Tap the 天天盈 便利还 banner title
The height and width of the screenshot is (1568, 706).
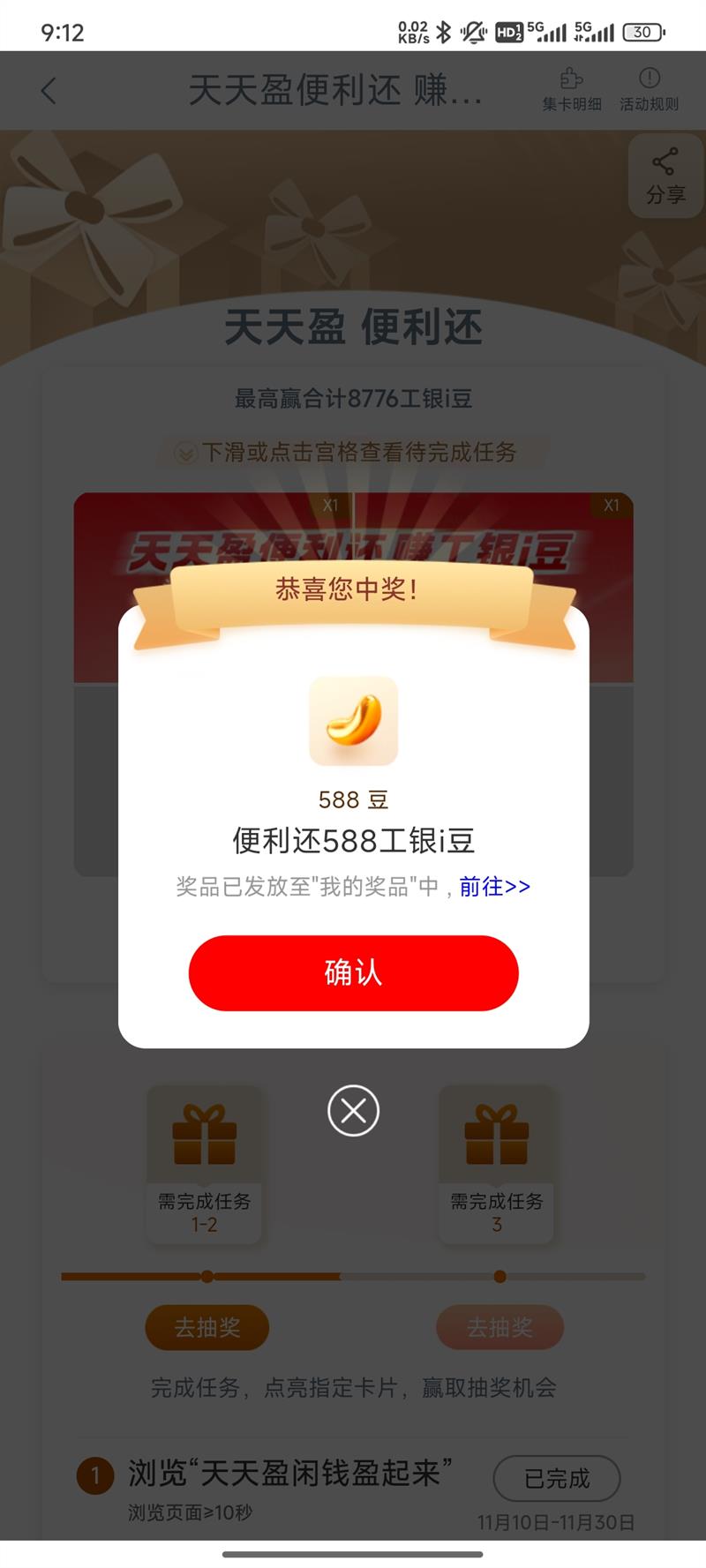(353, 326)
